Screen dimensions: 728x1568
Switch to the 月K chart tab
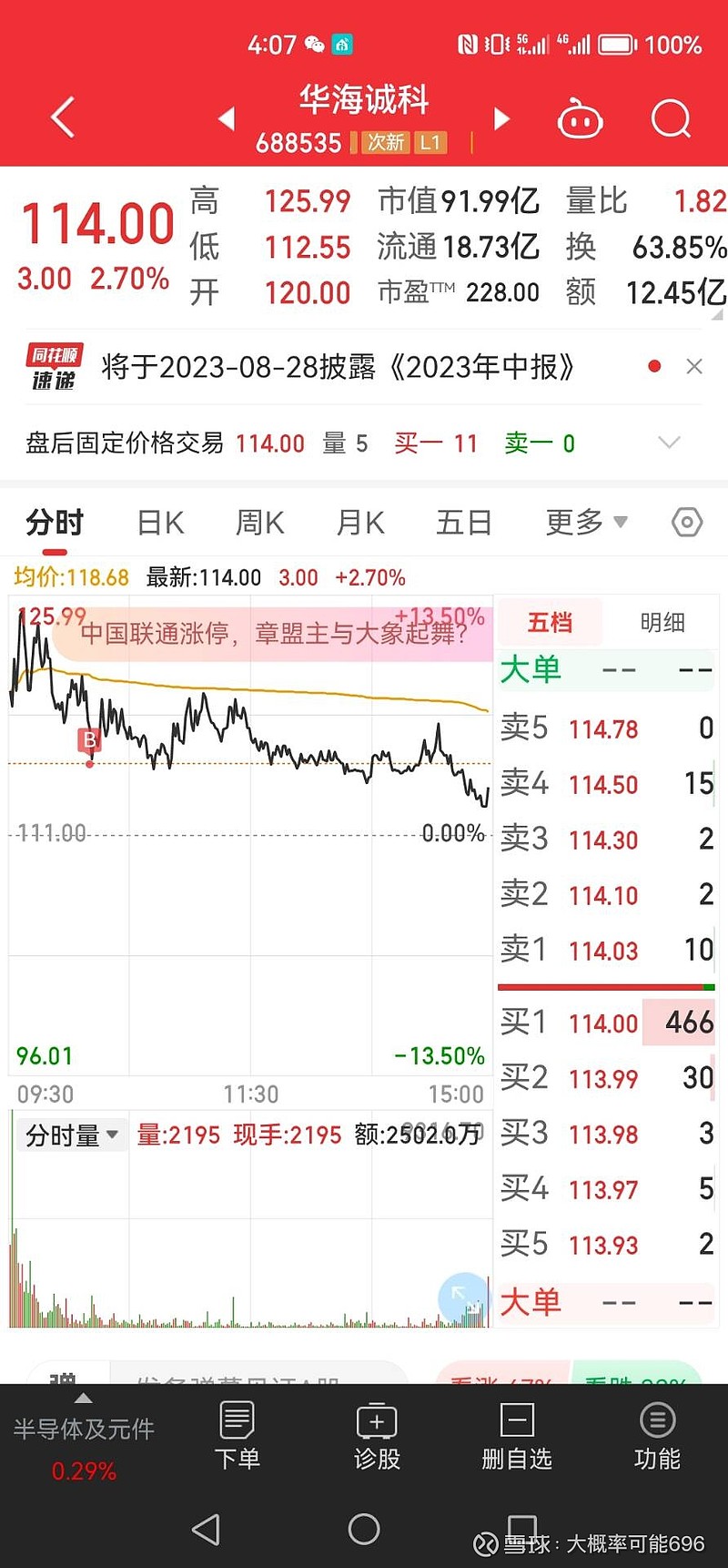click(x=360, y=523)
